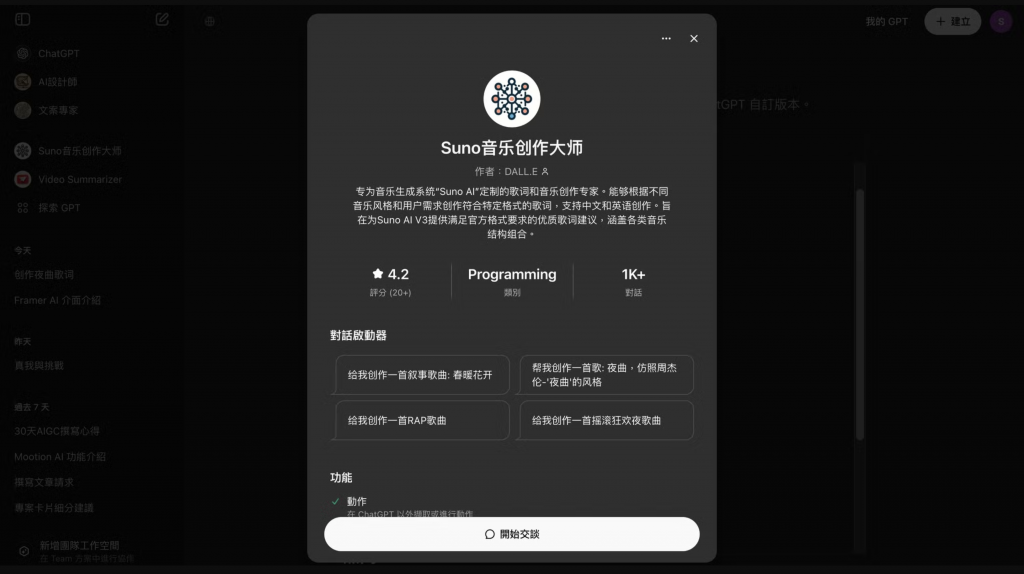Open 我的 GPT link
The width and height of the screenshot is (1024, 574).
pos(886,21)
